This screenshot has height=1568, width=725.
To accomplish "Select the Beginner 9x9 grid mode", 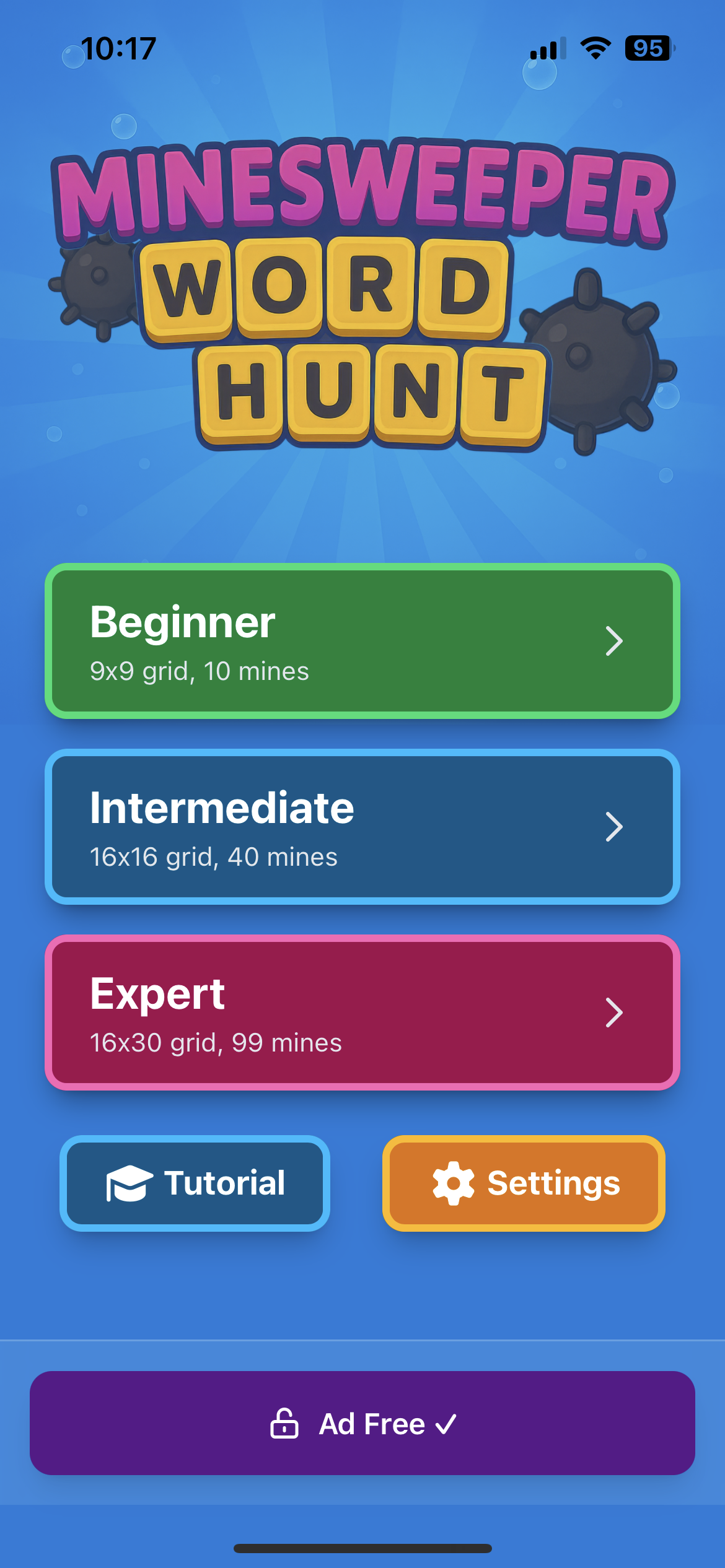I will [x=362, y=642].
